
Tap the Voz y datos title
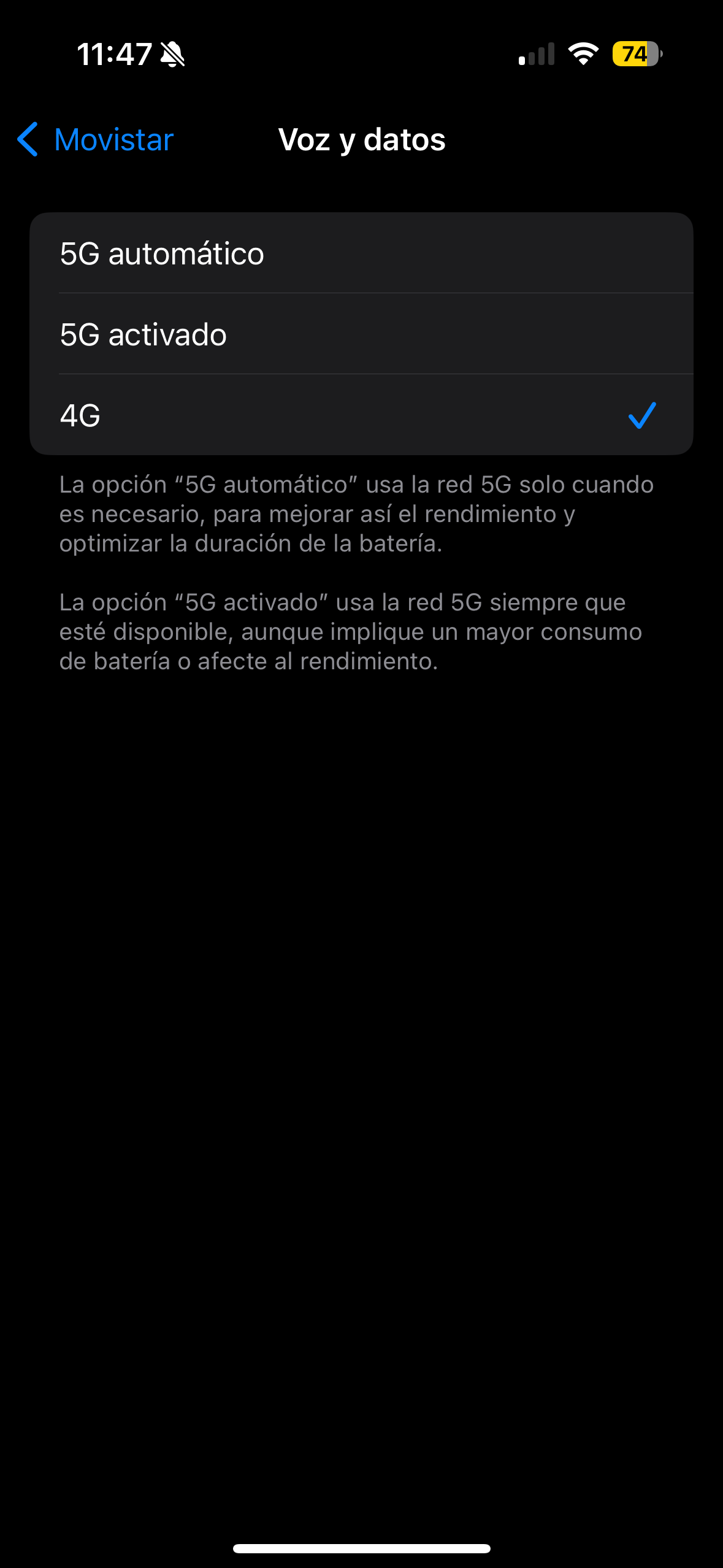(x=362, y=140)
